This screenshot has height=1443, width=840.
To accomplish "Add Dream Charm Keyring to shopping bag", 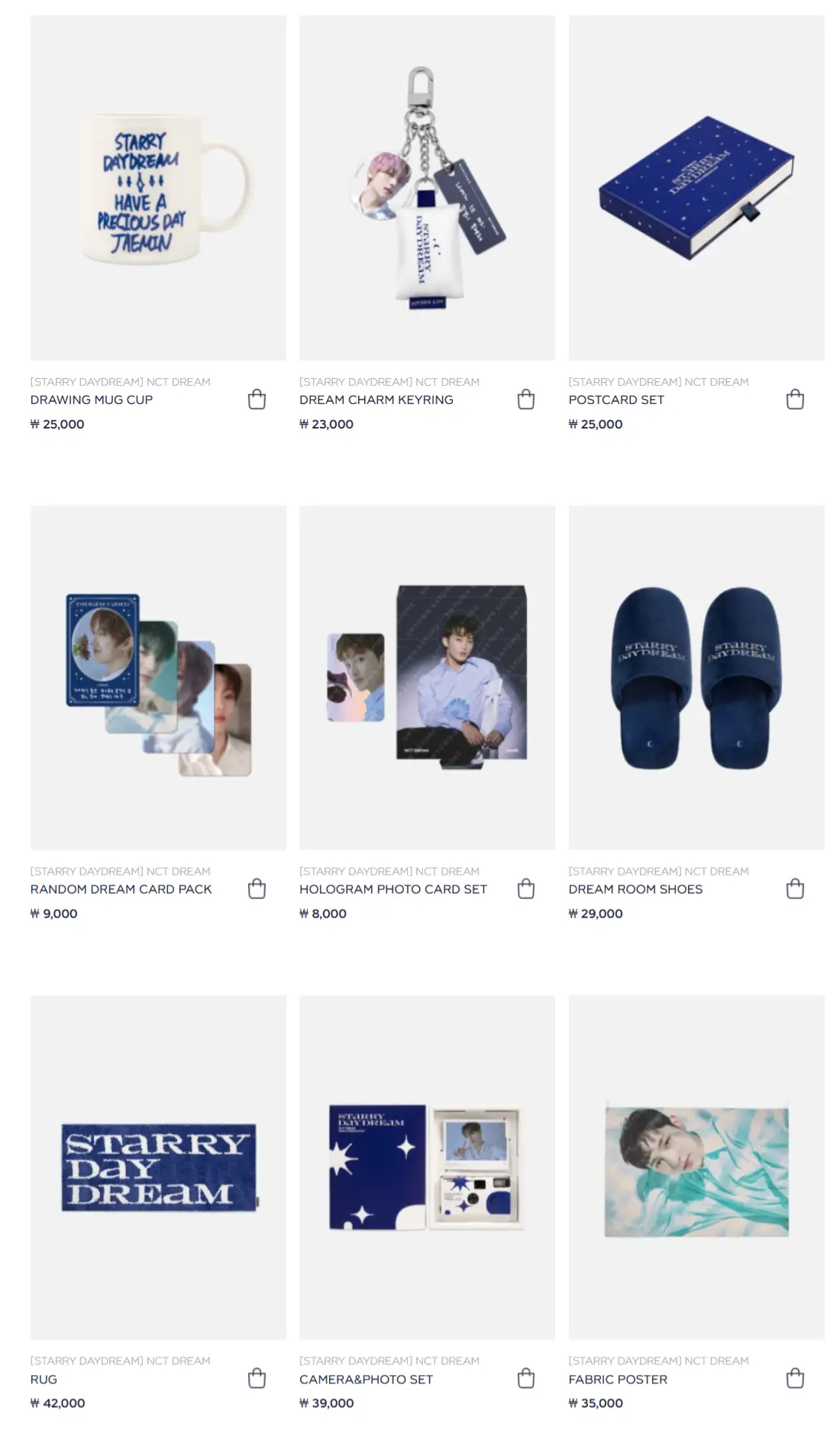I will [526, 400].
